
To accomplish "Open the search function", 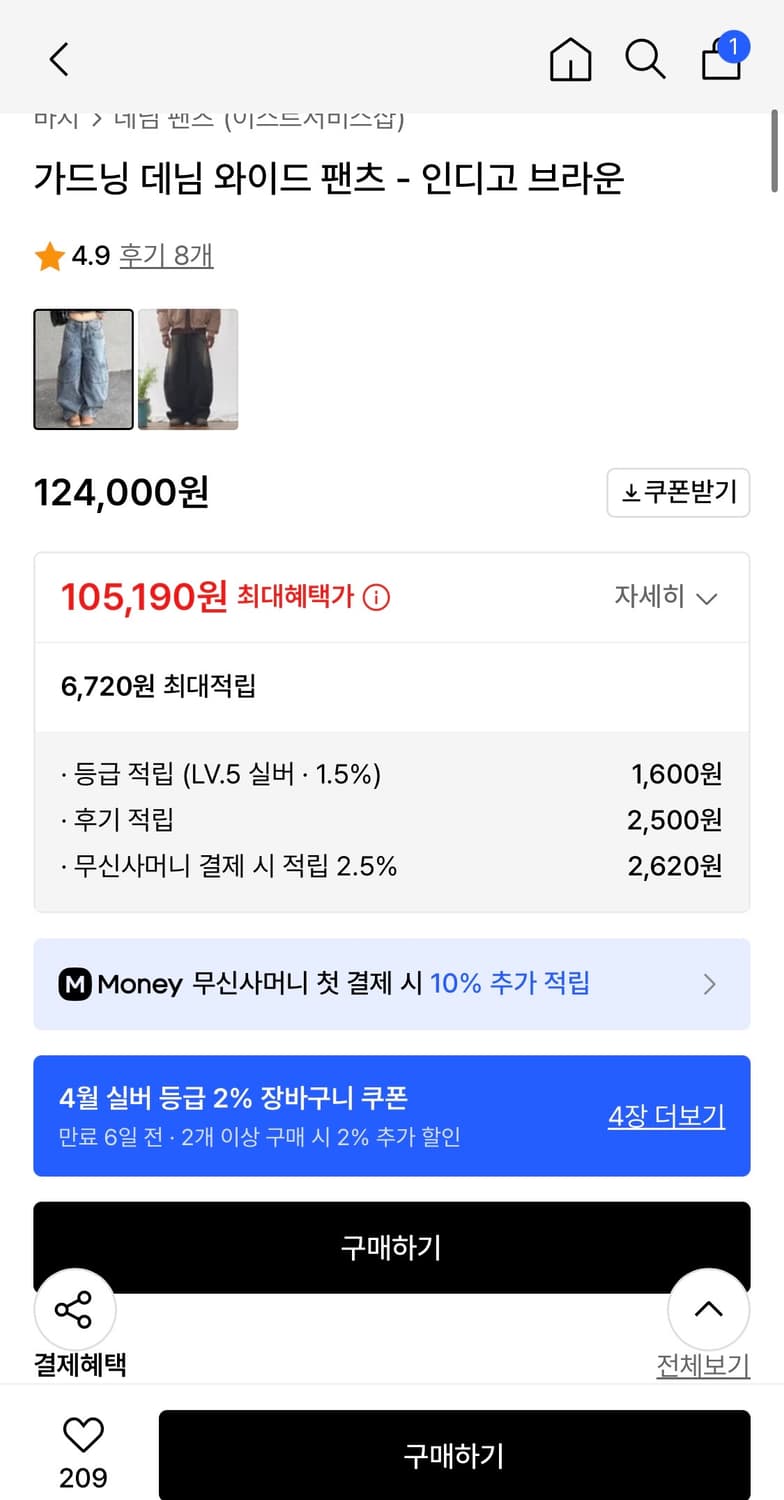I will point(645,59).
